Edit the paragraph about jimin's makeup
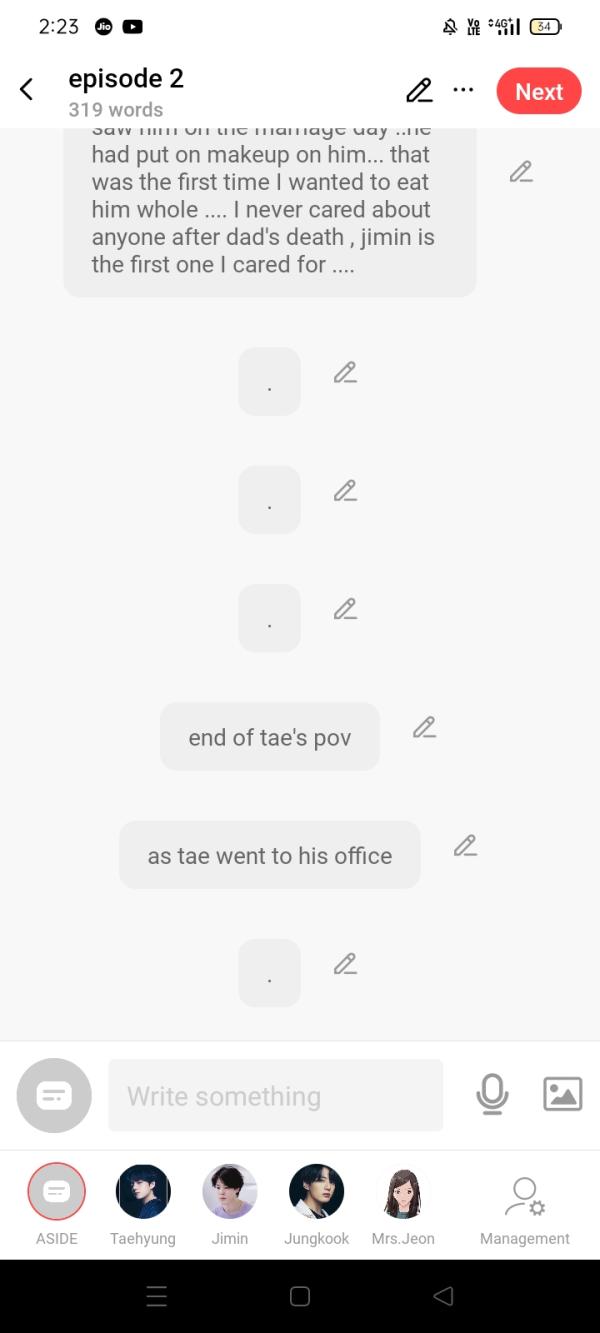 pos(520,172)
